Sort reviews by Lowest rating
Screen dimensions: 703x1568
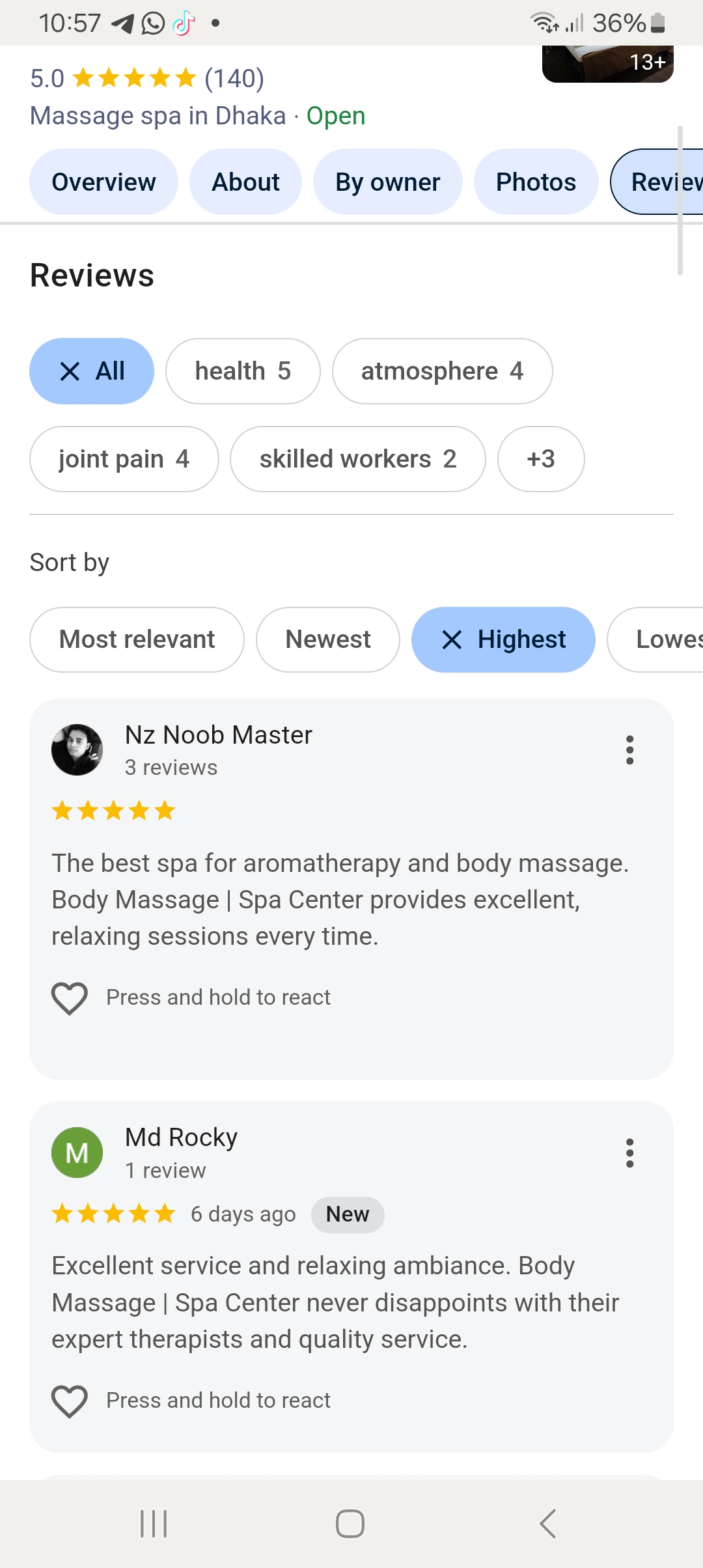[x=657, y=639]
